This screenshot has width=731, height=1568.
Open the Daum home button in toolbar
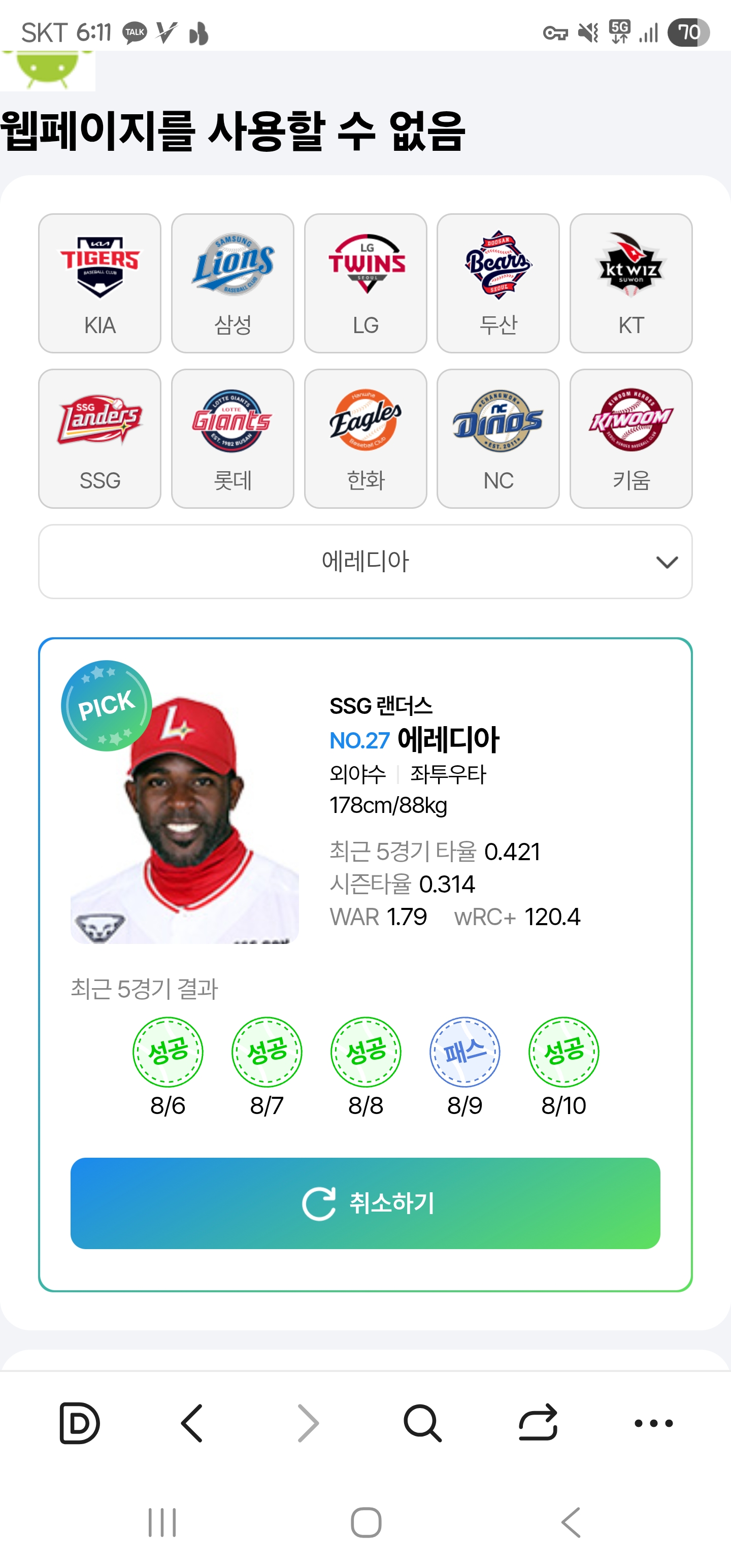[79, 1423]
